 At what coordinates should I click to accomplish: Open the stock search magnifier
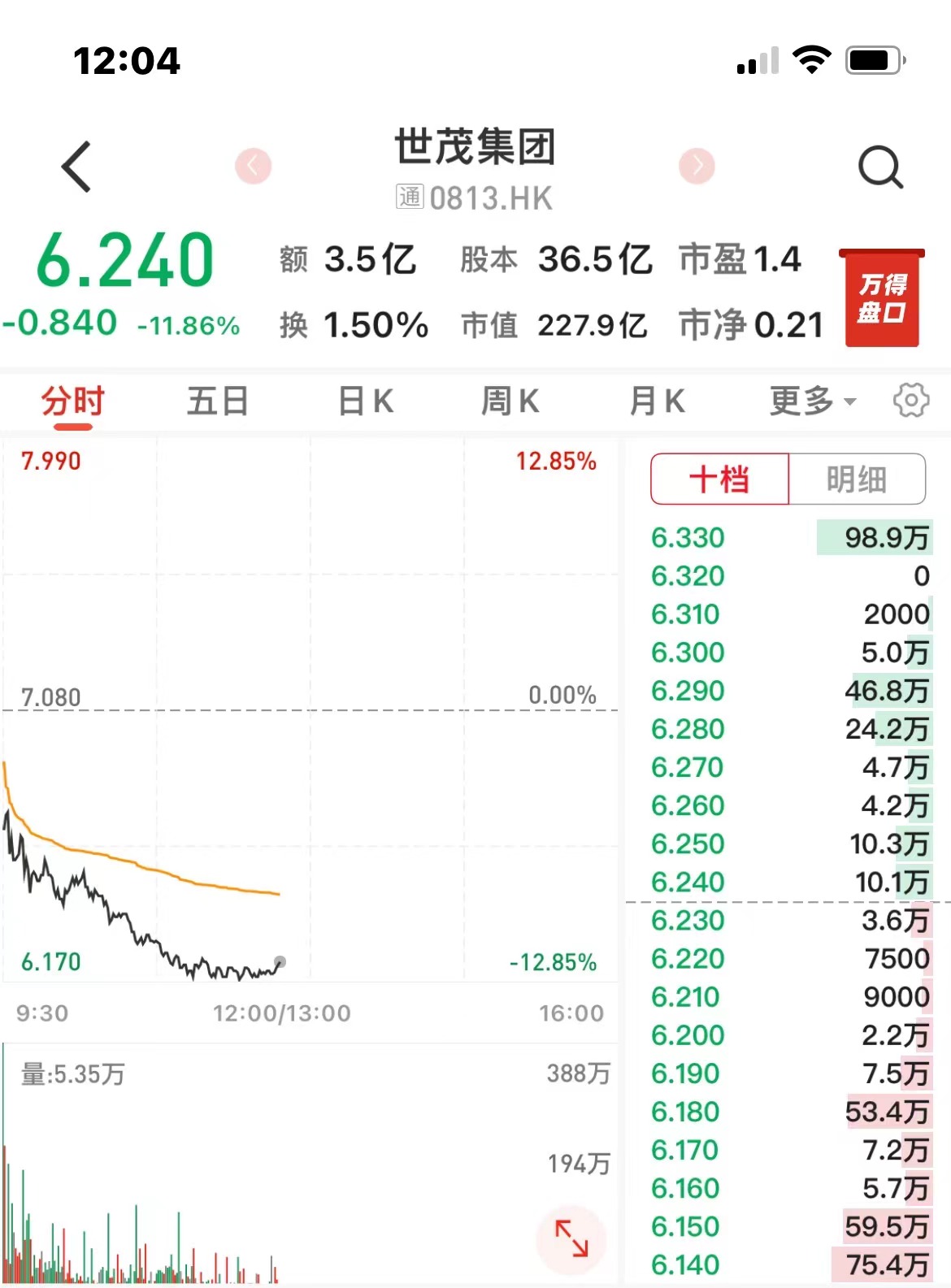coord(880,168)
